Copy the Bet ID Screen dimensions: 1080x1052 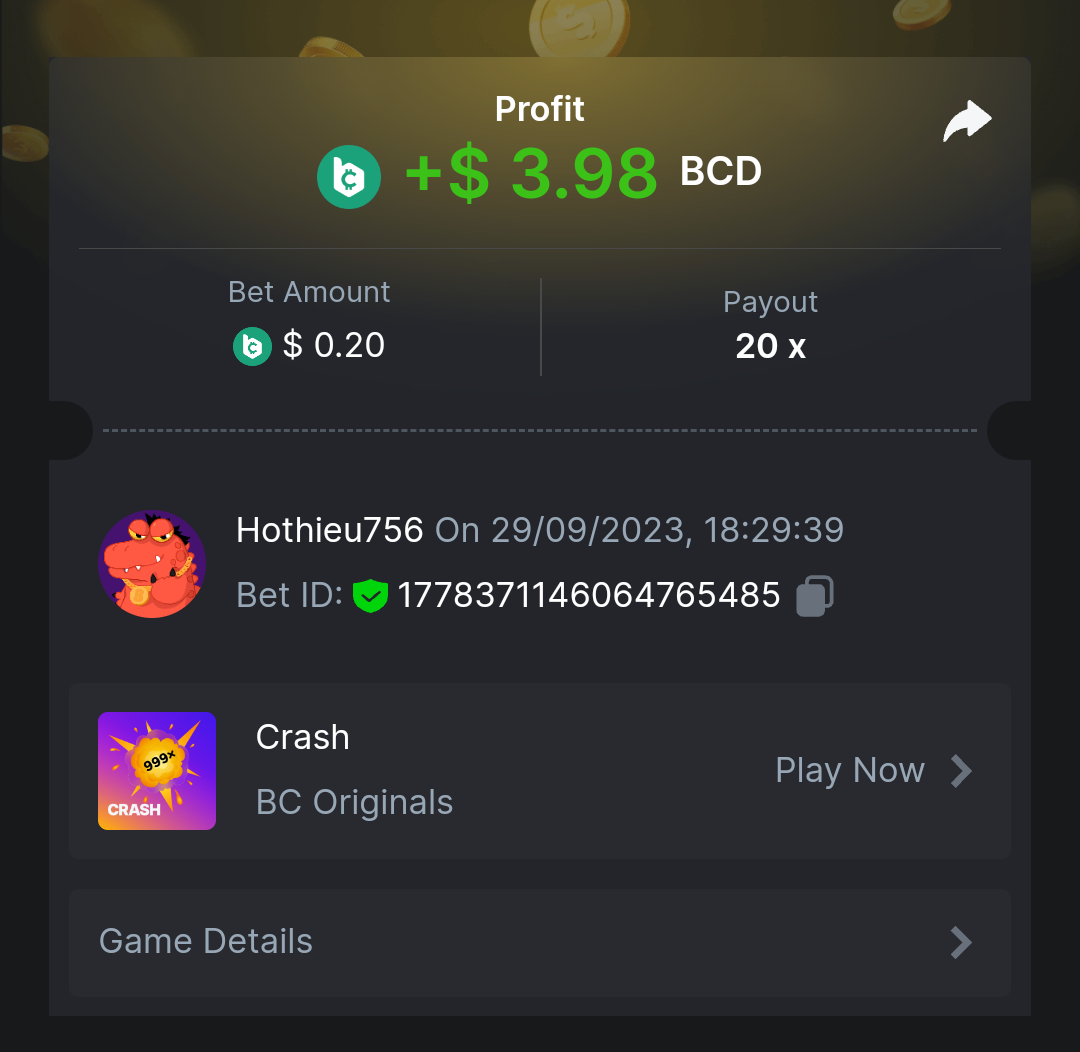coord(814,596)
